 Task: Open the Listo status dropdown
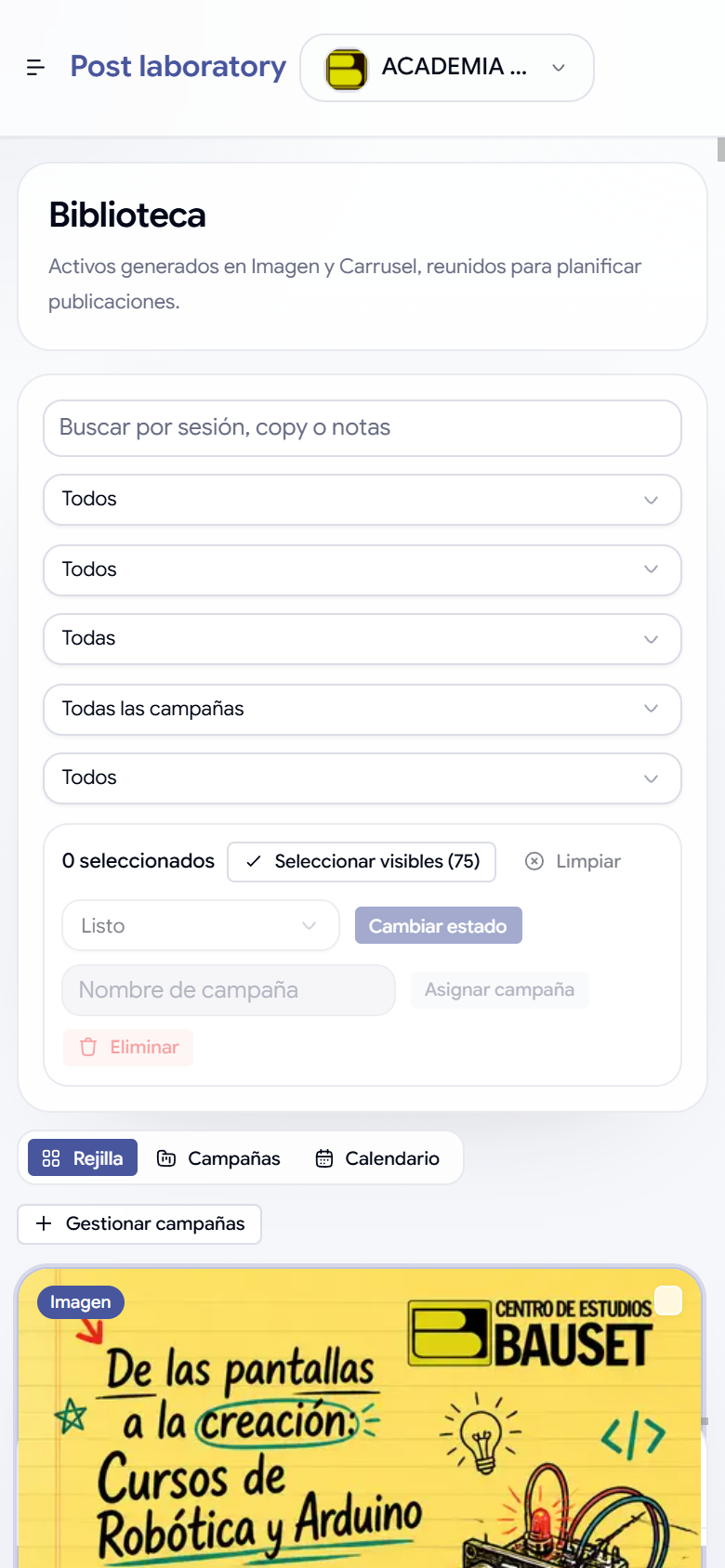point(201,925)
